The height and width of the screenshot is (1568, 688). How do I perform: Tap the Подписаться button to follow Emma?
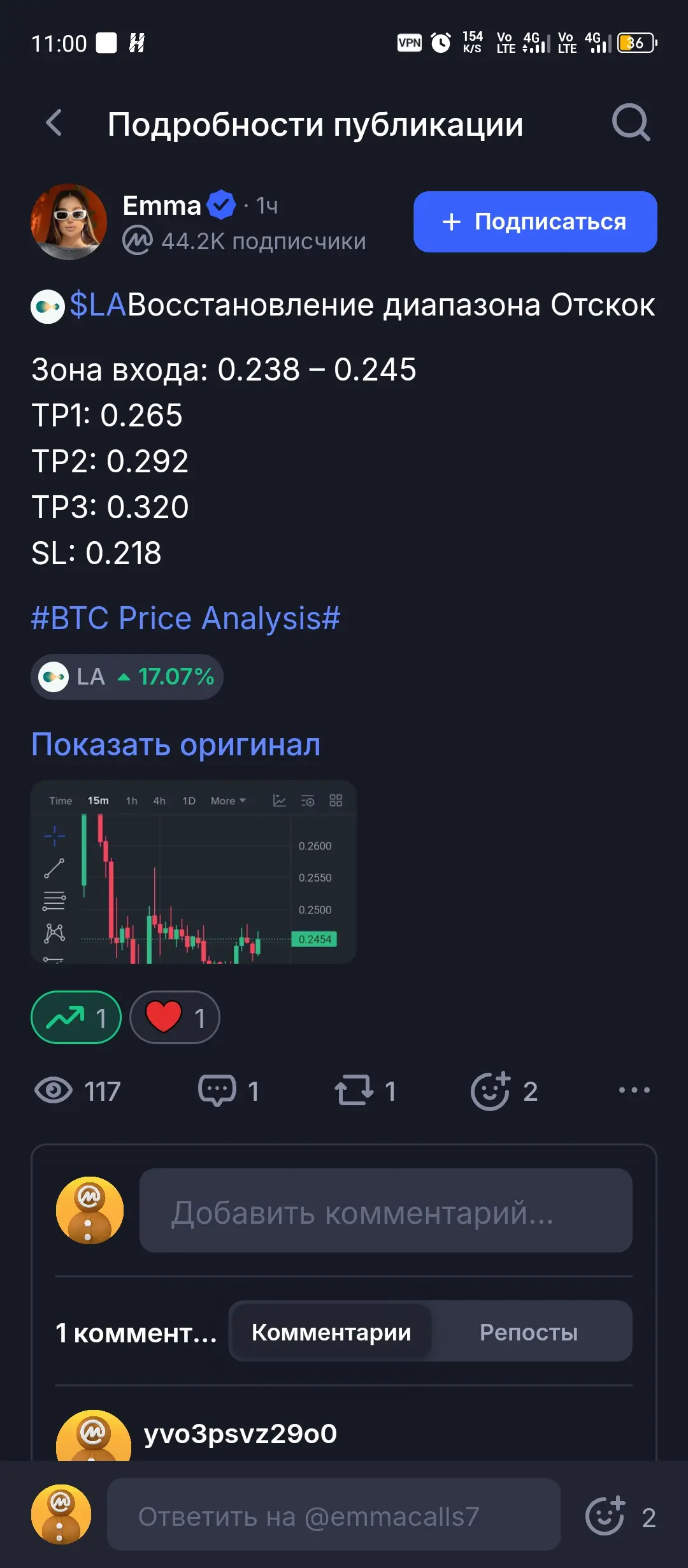pyautogui.click(x=535, y=222)
